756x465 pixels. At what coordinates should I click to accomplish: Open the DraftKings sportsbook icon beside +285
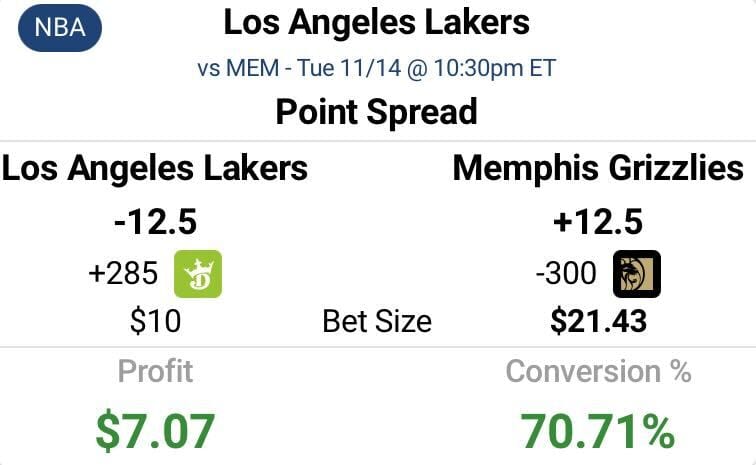click(x=198, y=273)
